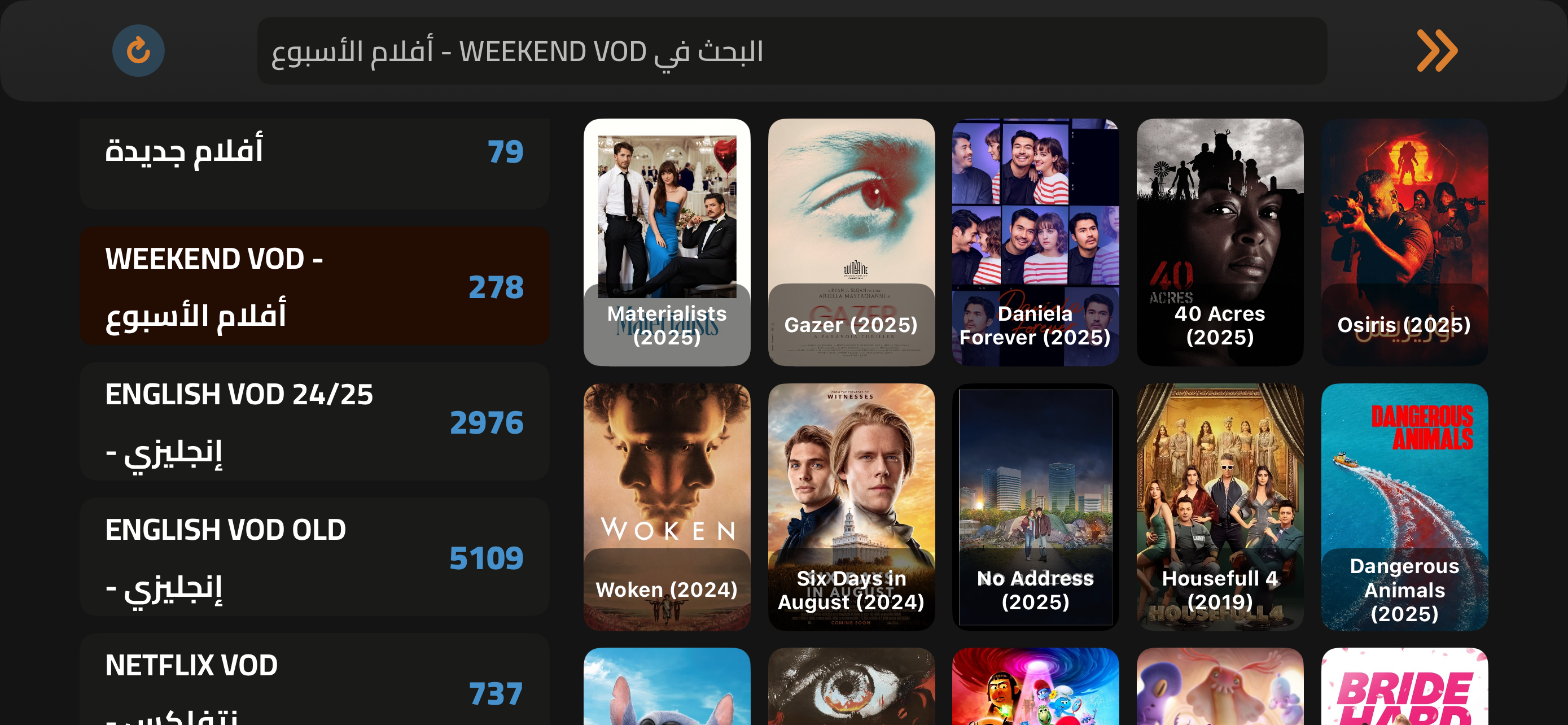The image size is (1568, 725).
Task: Tap the orange refresh icon
Action: point(138,50)
